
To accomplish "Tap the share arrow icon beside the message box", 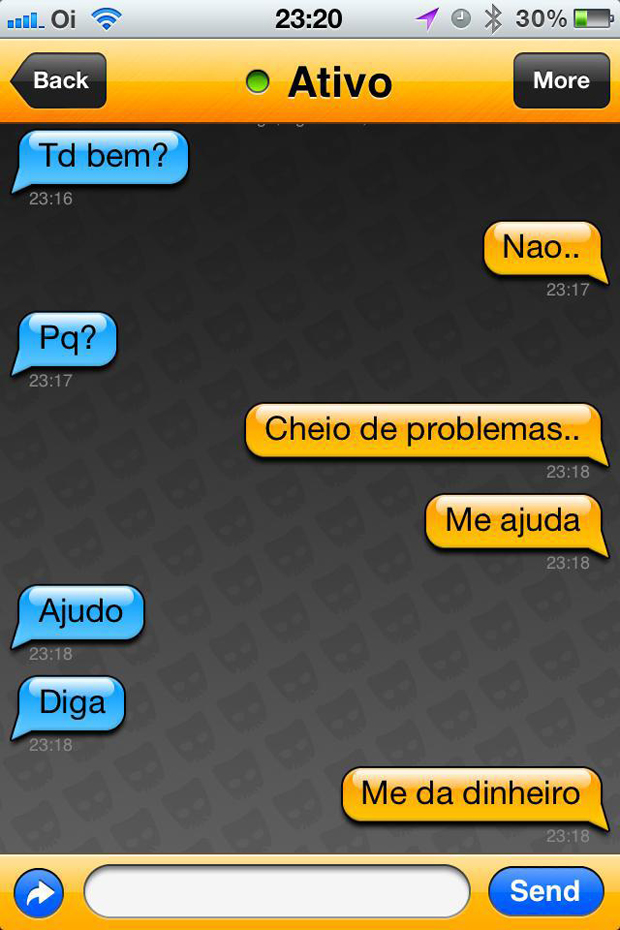I will click(x=39, y=892).
